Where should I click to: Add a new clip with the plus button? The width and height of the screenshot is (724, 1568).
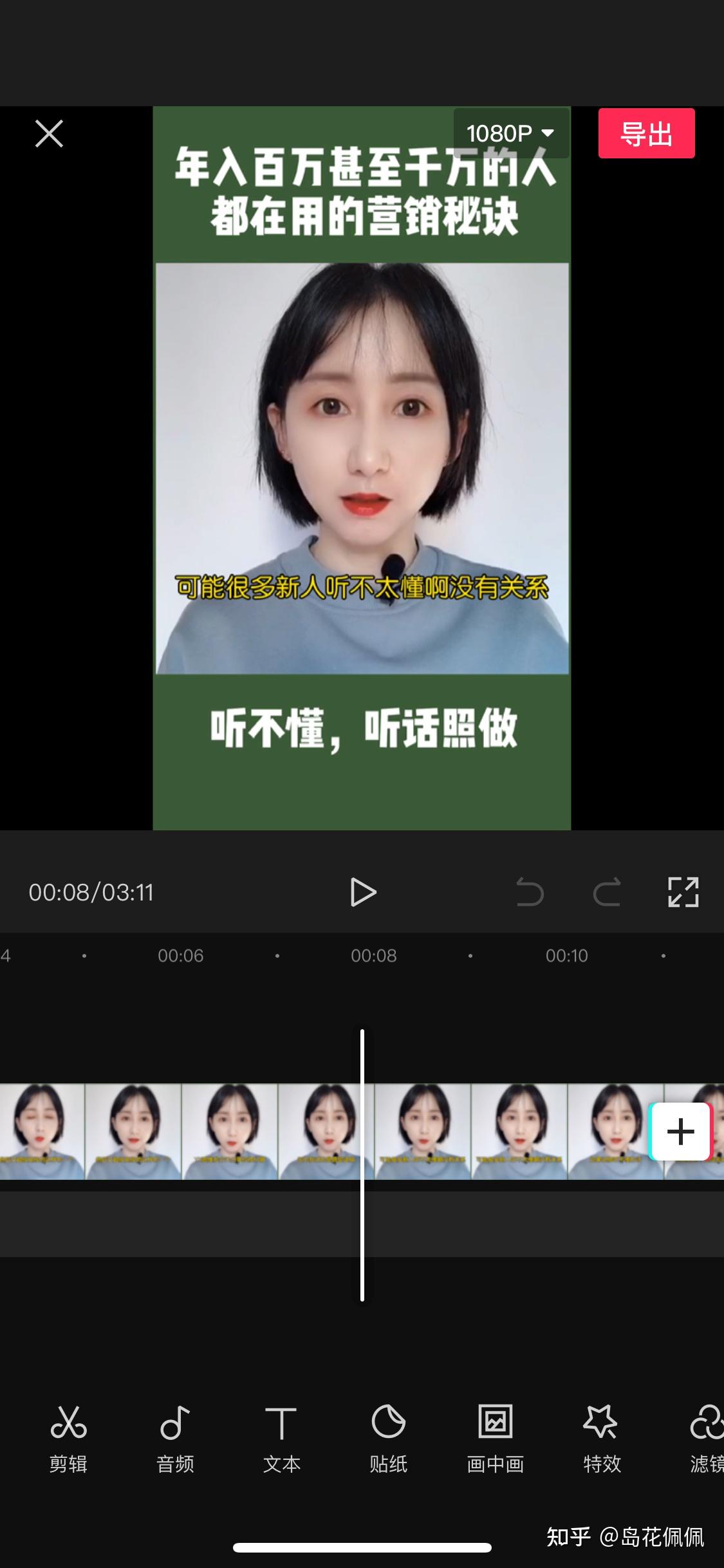pyautogui.click(x=680, y=1132)
